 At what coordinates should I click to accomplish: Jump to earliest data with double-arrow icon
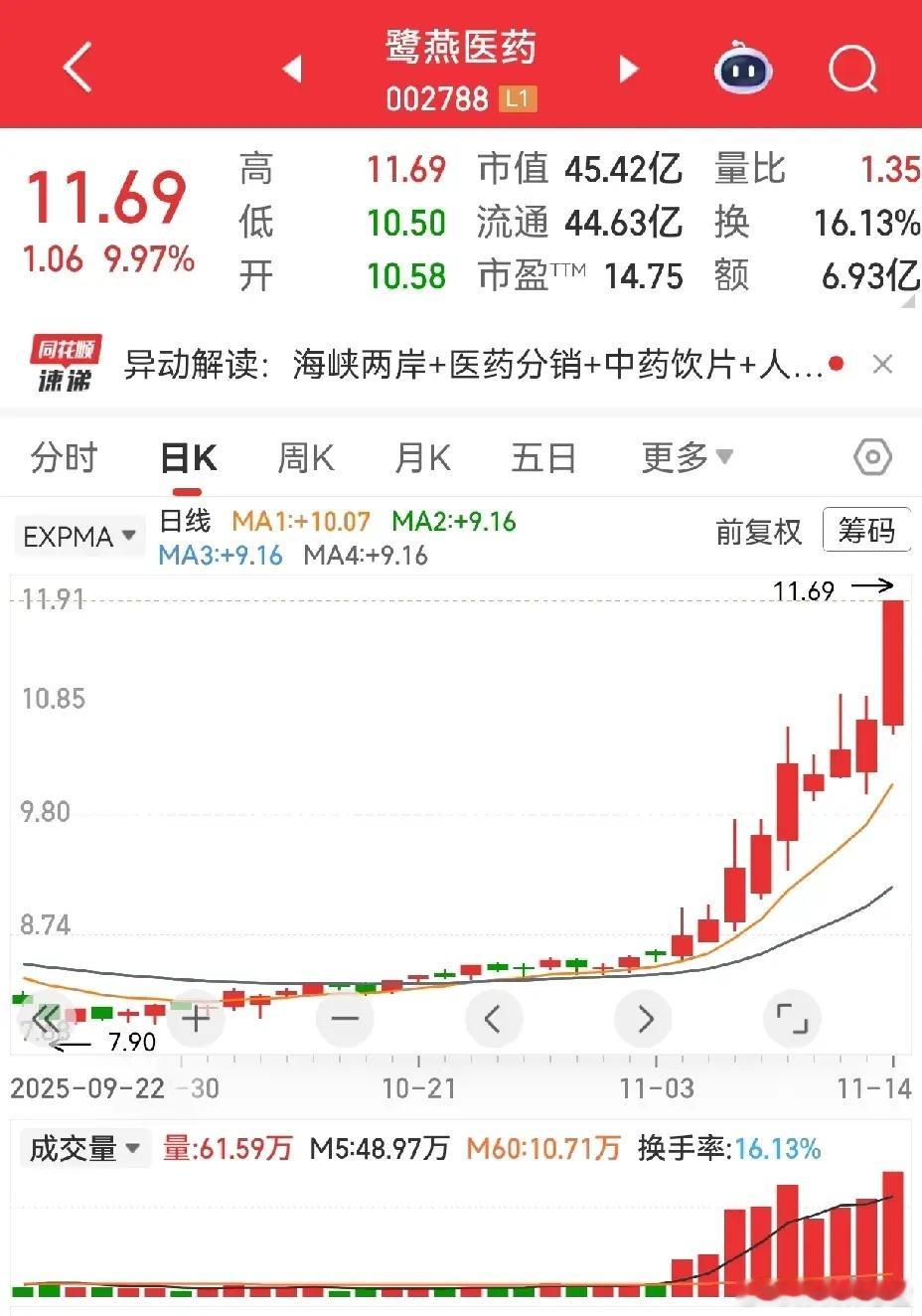(x=47, y=1018)
